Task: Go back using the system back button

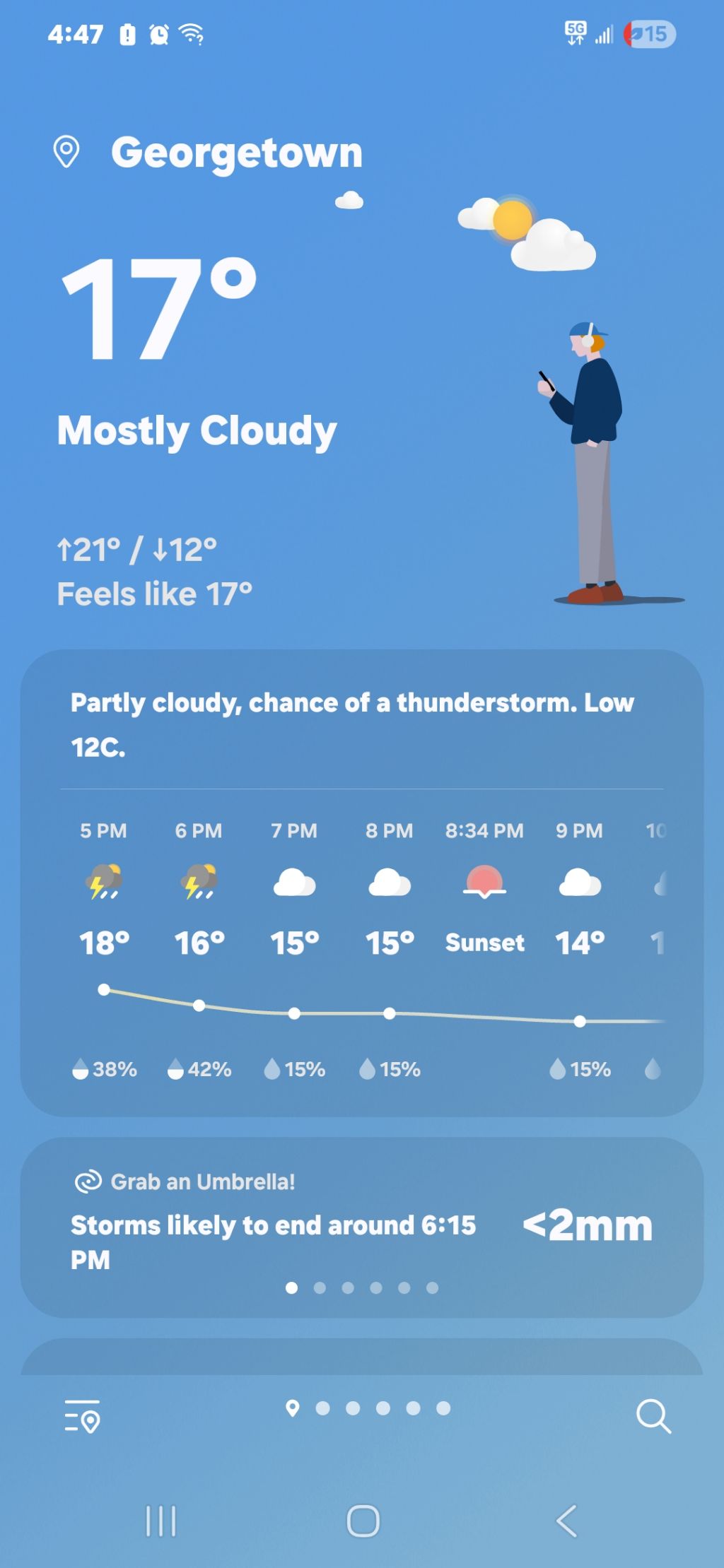Action: tap(566, 1521)
